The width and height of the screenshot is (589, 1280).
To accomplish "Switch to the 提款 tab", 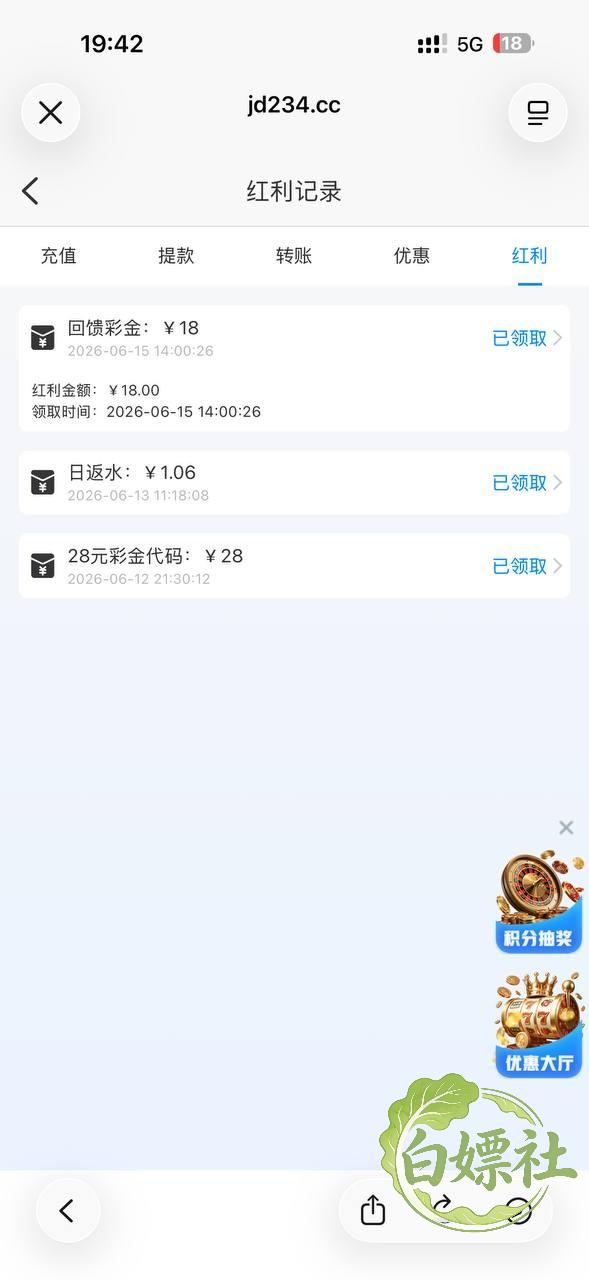I will pos(176,256).
